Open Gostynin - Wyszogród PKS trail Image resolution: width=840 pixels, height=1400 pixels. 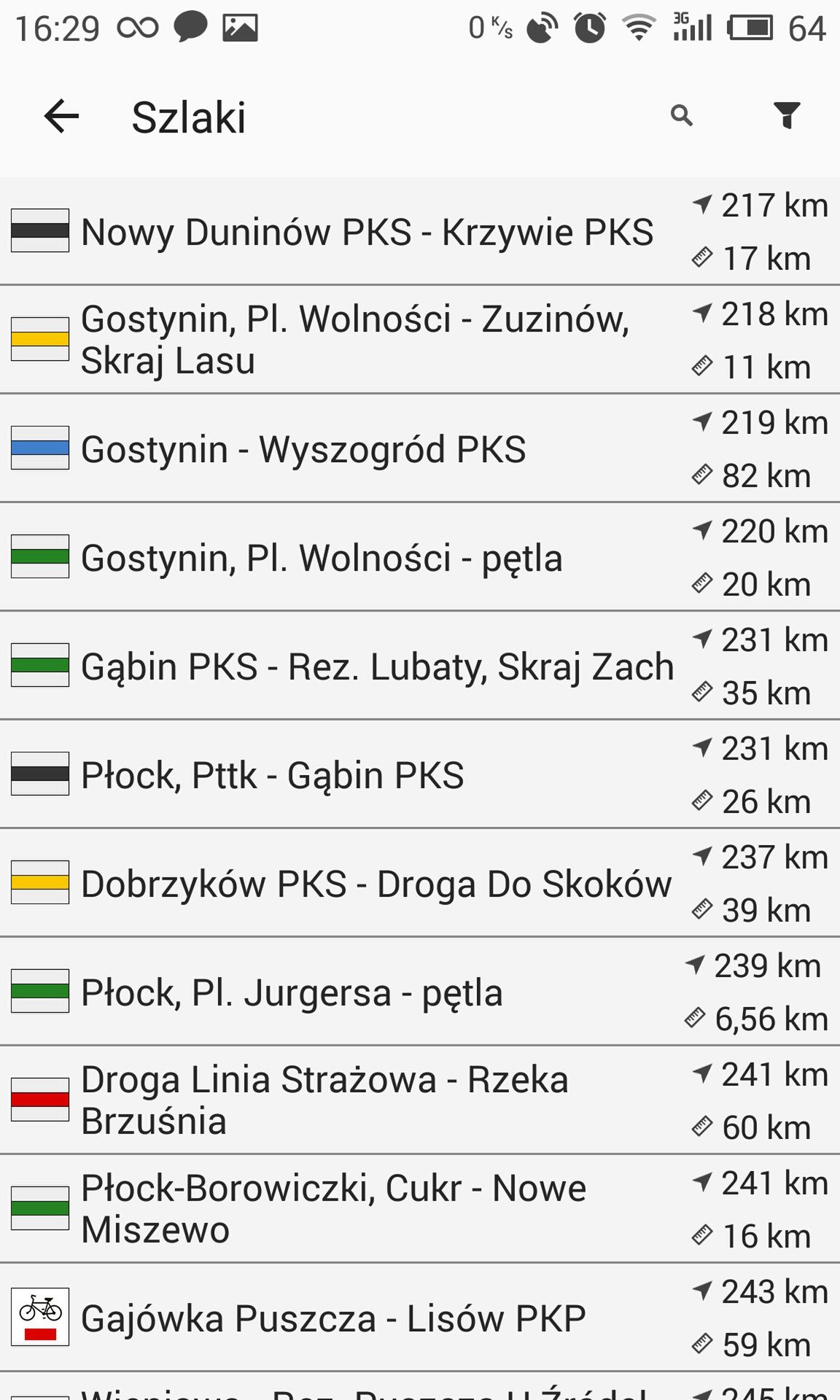tap(420, 448)
